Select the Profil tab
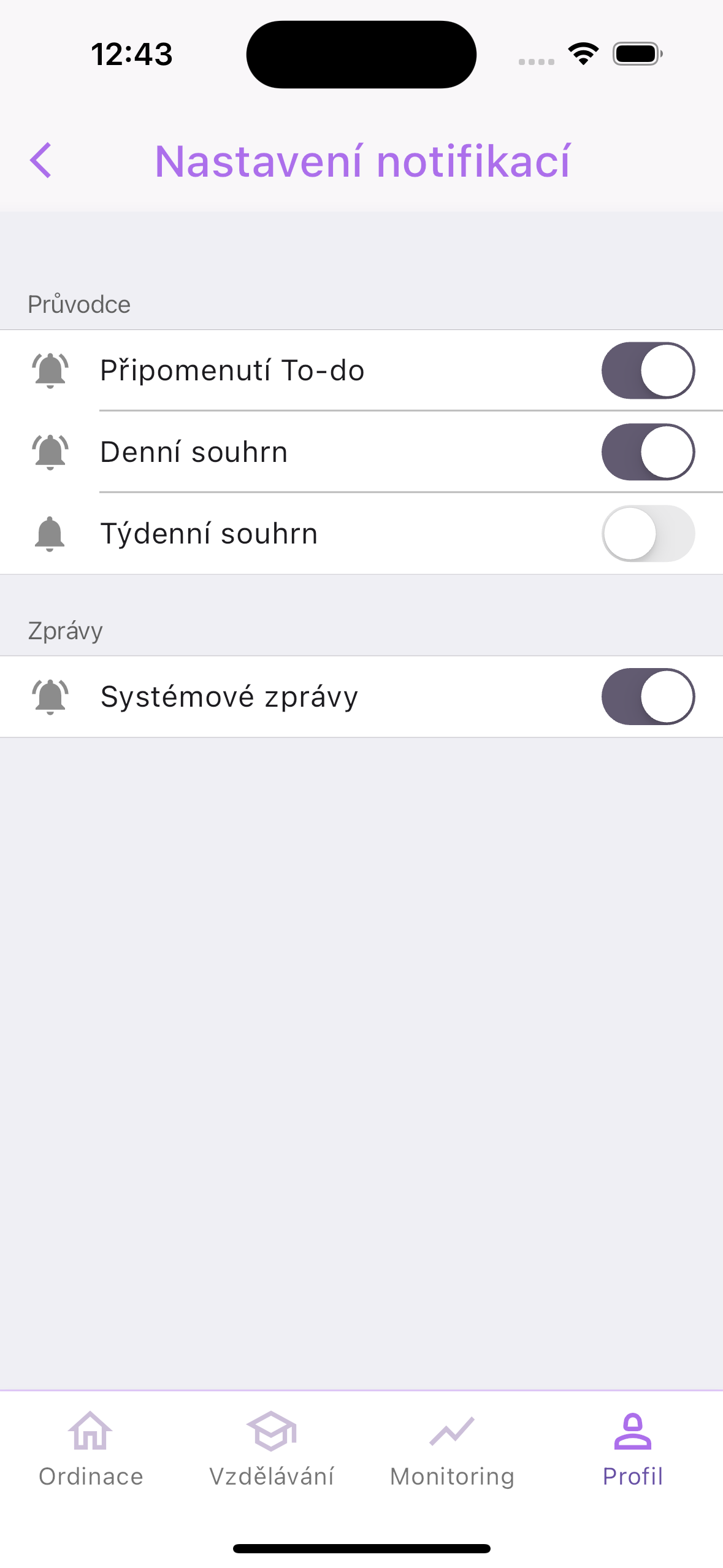 click(632, 1449)
